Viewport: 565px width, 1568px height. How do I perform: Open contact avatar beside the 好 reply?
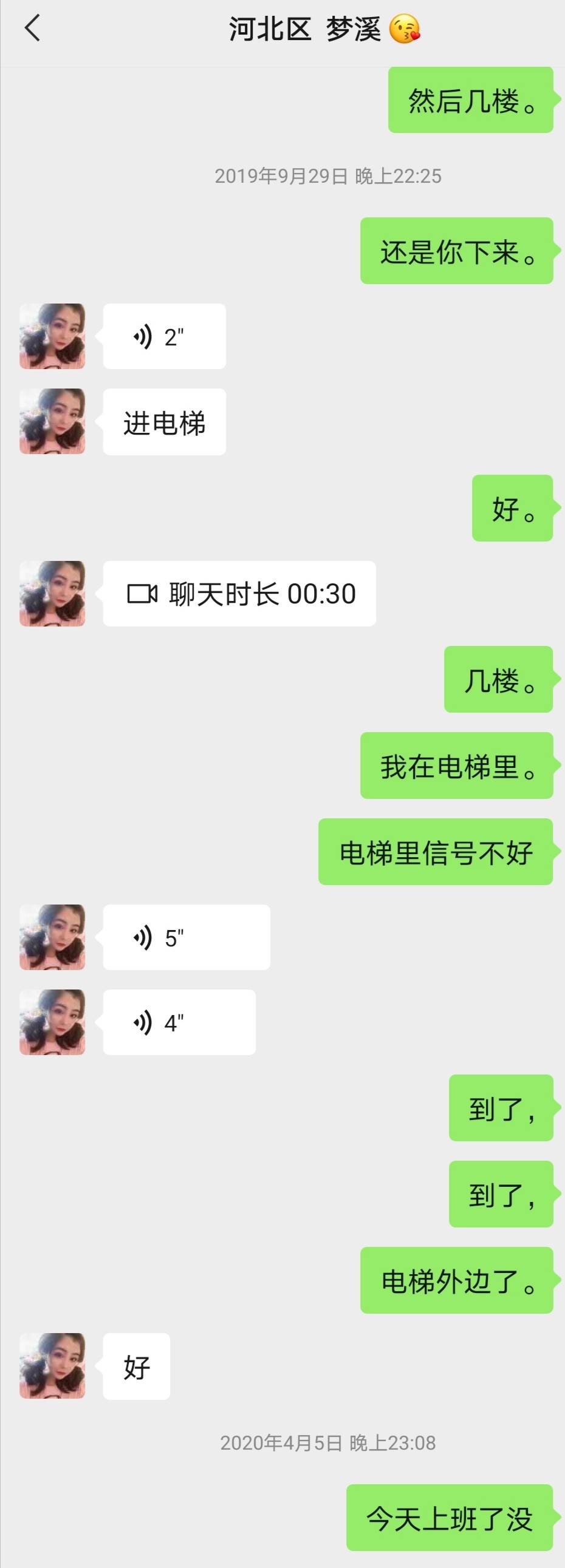coord(52,1366)
